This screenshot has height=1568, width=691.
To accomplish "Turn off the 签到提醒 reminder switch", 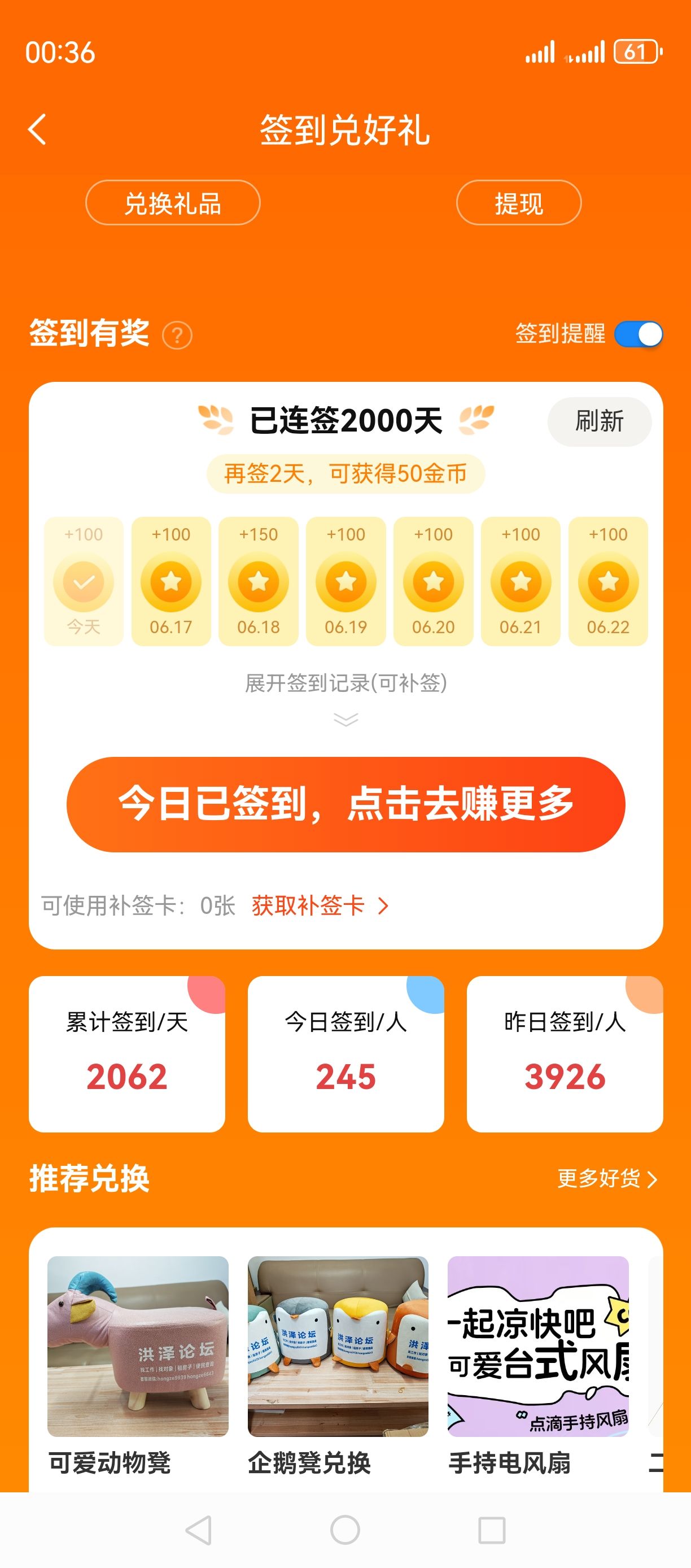I will click(x=638, y=334).
